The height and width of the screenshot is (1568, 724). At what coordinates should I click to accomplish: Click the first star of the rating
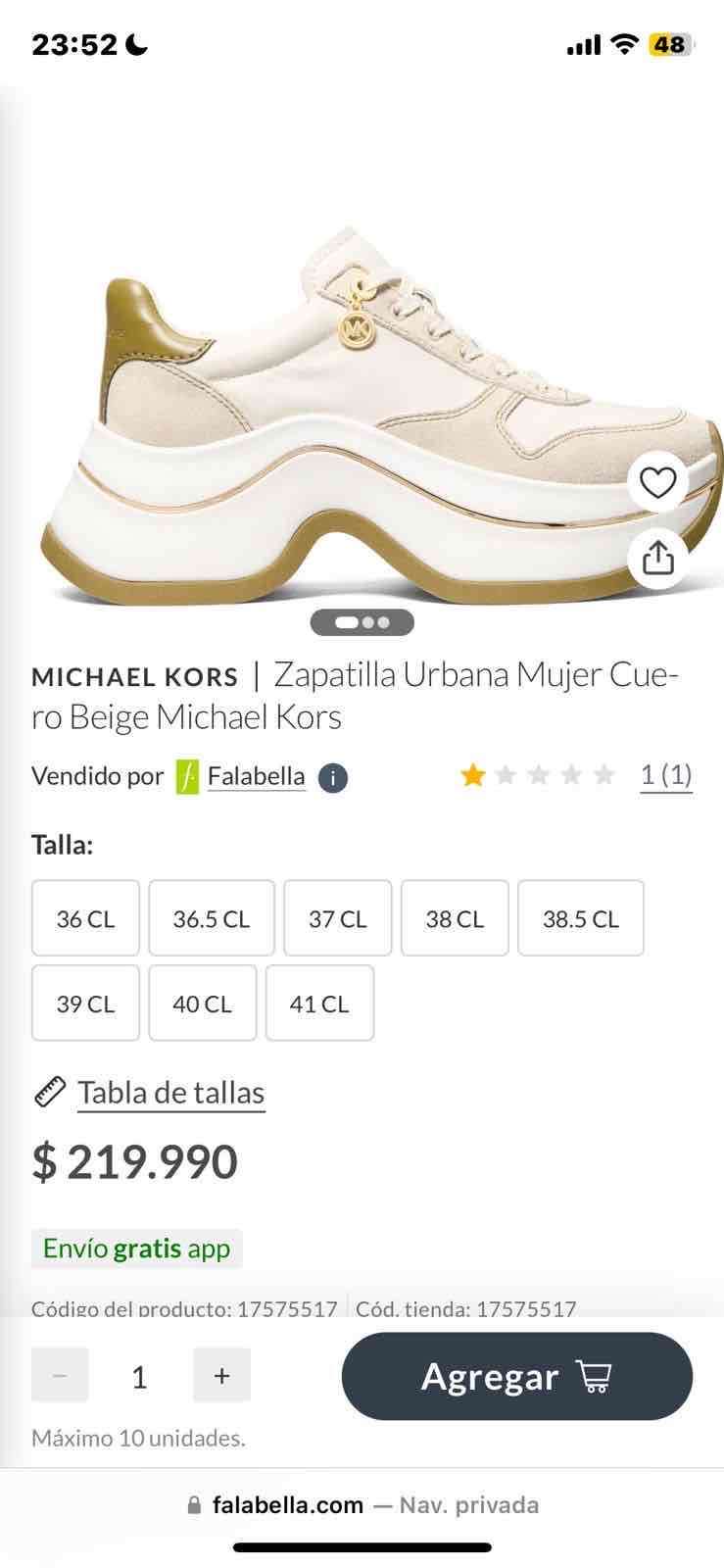[475, 774]
